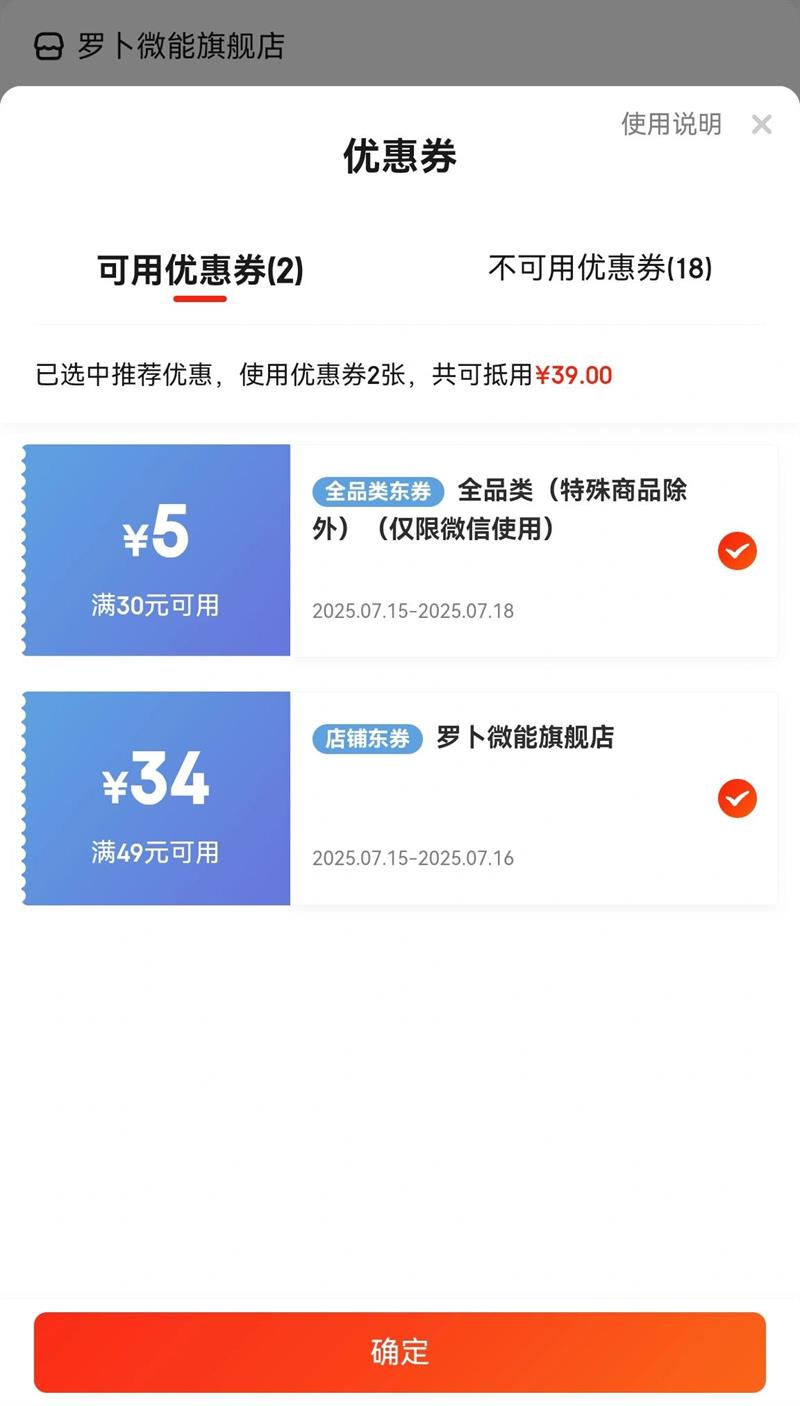Uncheck the ¥34 店铺东券 coupon
The width and height of the screenshot is (800, 1406).
click(737, 798)
